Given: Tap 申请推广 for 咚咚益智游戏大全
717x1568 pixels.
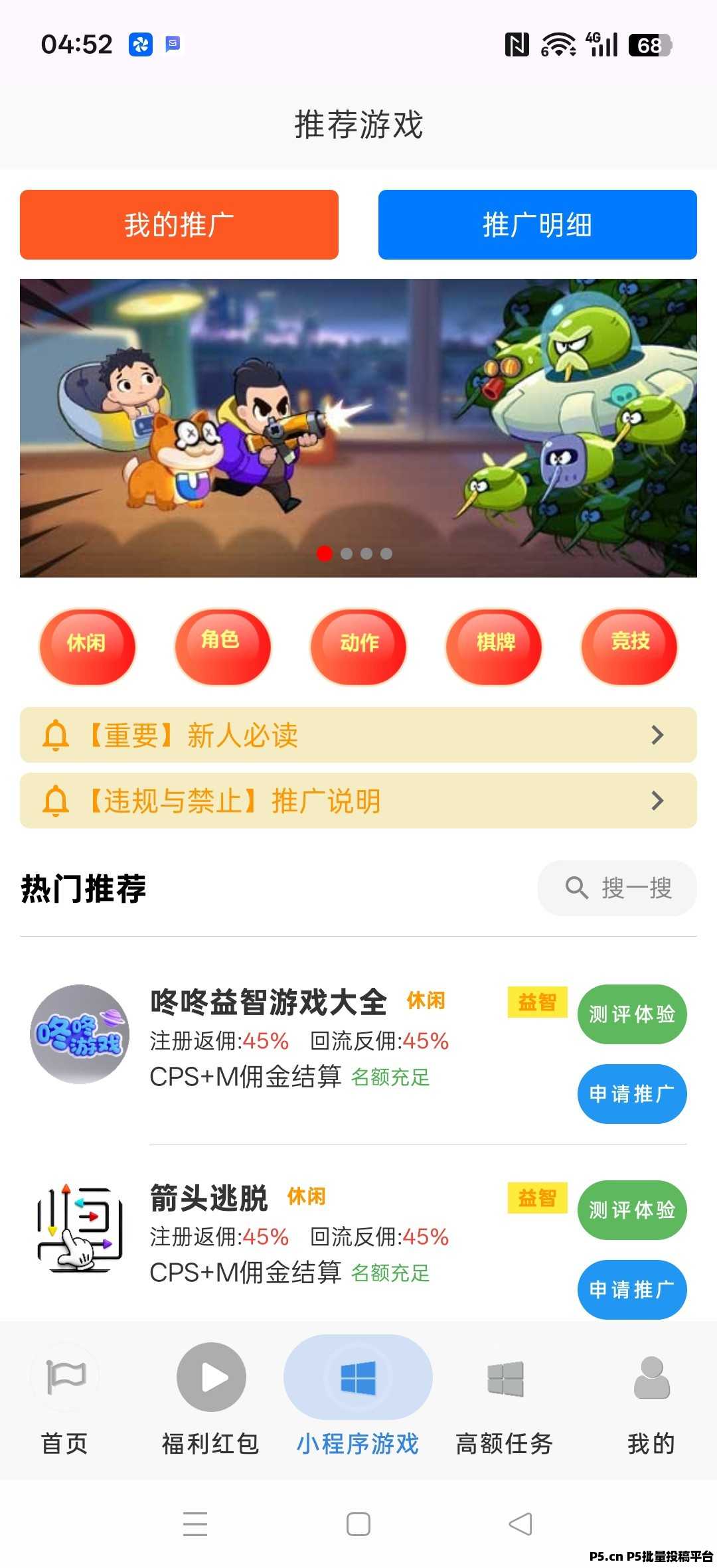Looking at the screenshot, I should pos(632,1093).
